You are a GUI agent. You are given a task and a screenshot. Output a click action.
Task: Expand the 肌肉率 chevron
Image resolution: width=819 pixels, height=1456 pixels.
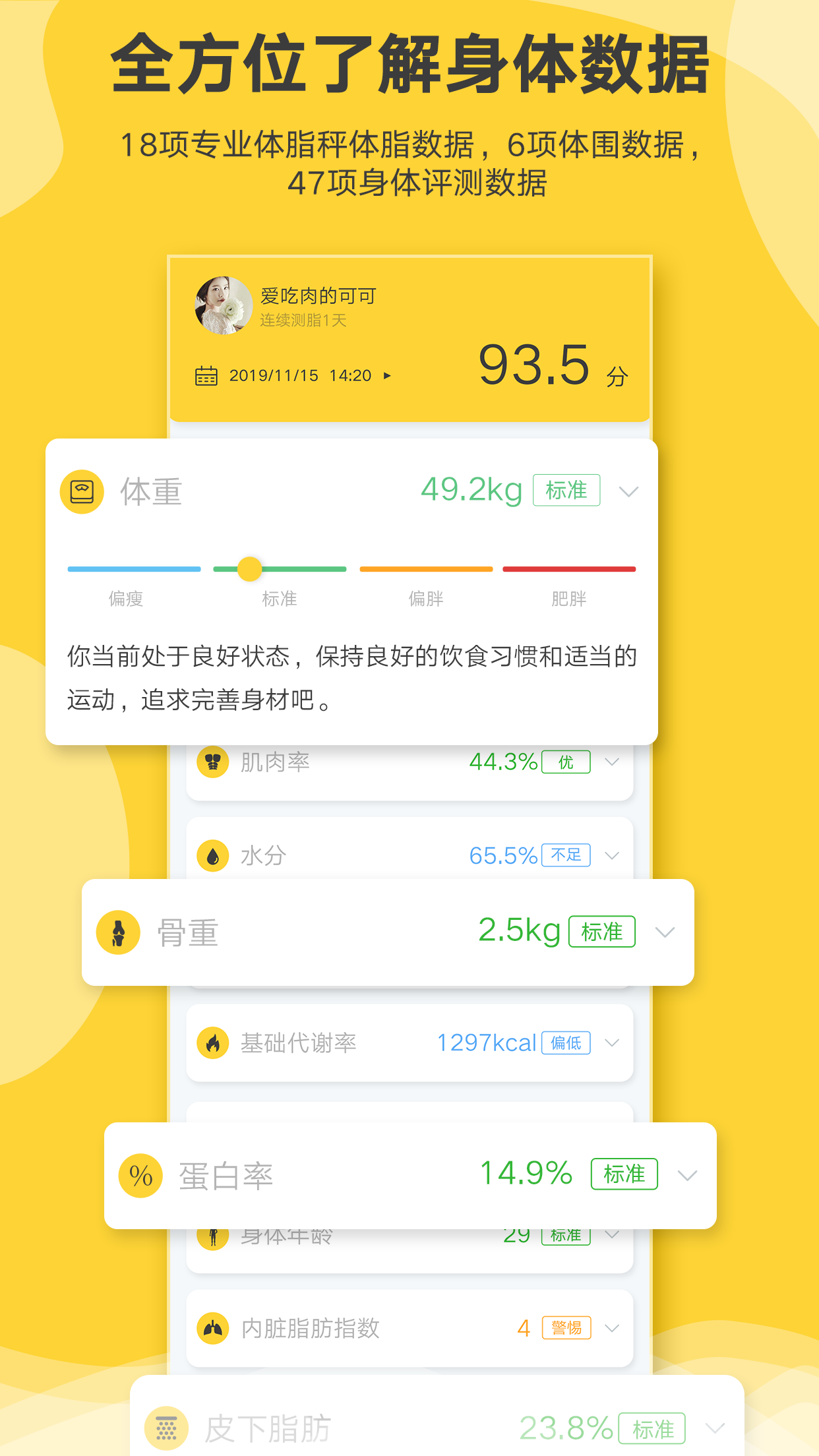(613, 761)
